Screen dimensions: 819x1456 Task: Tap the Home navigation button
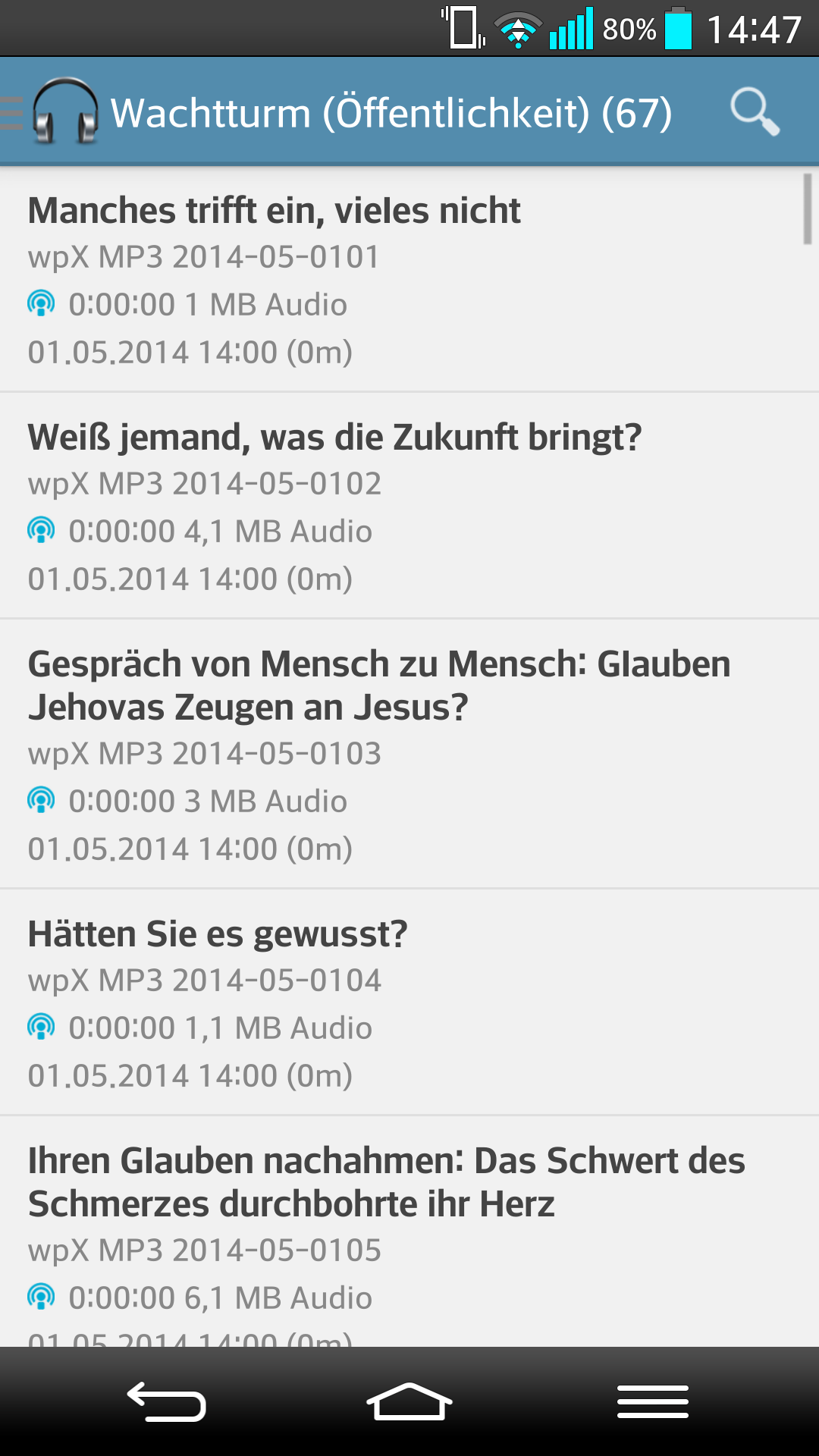click(x=409, y=1401)
